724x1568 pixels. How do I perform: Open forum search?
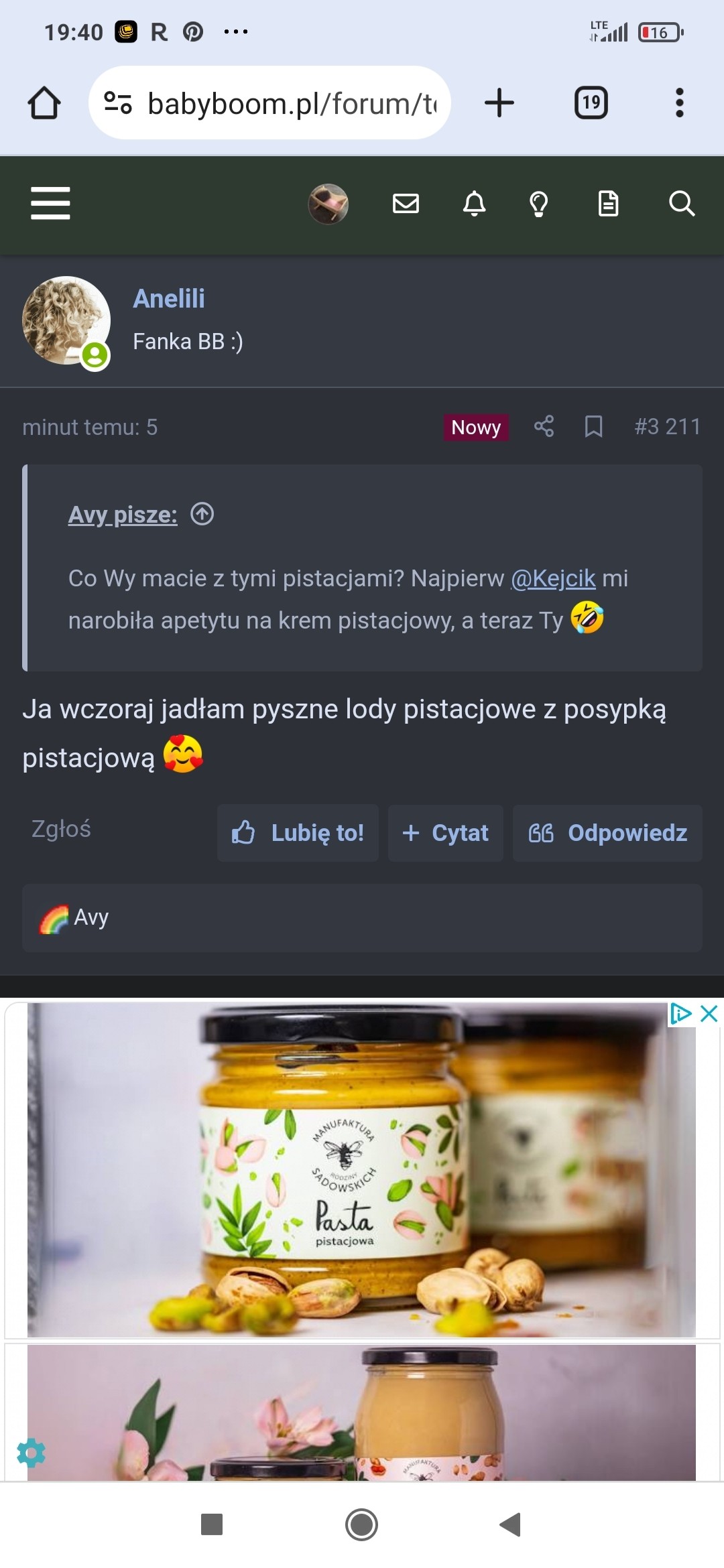pos(681,203)
